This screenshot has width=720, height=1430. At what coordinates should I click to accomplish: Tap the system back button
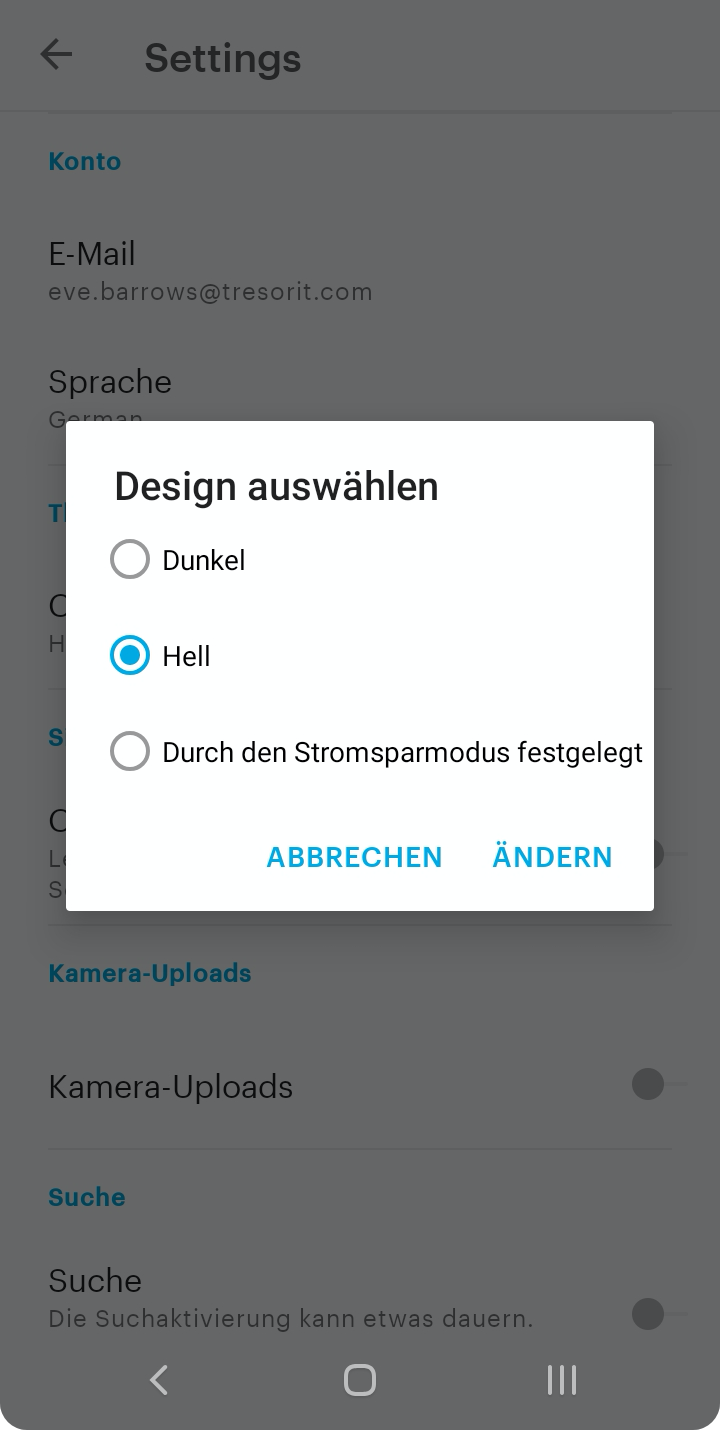(159, 1380)
